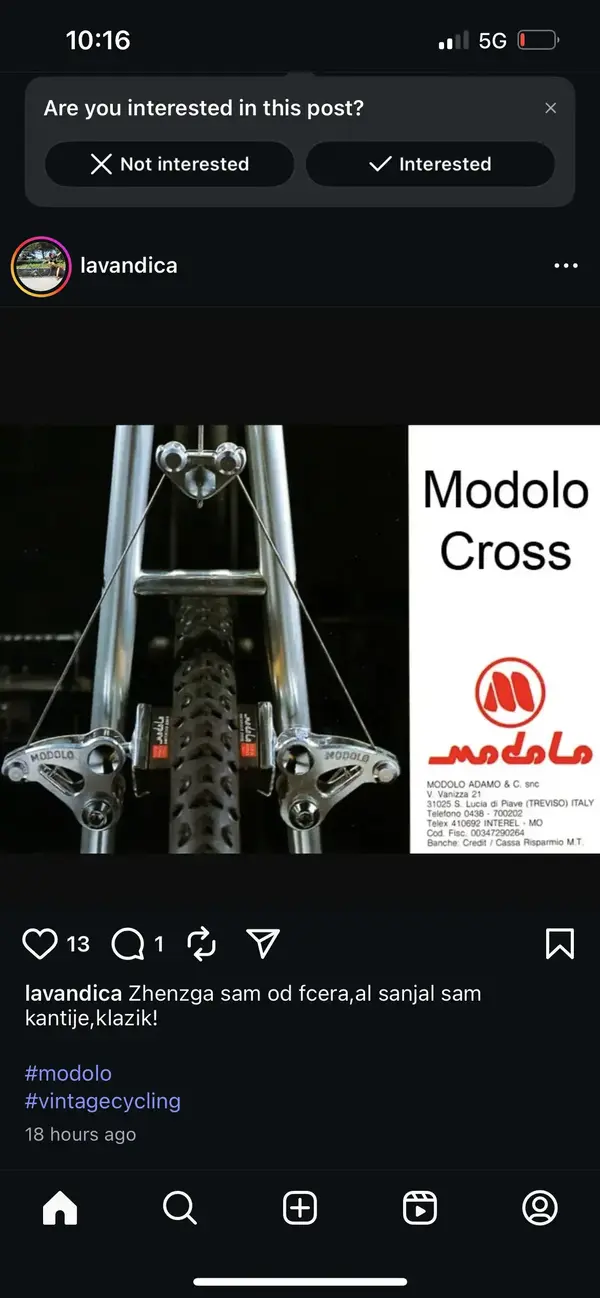The width and height of the screenshot is (600, 1298).
Task: Open the post's three-dot options menu
Action: pyautogui.click(x=565, y=266)
